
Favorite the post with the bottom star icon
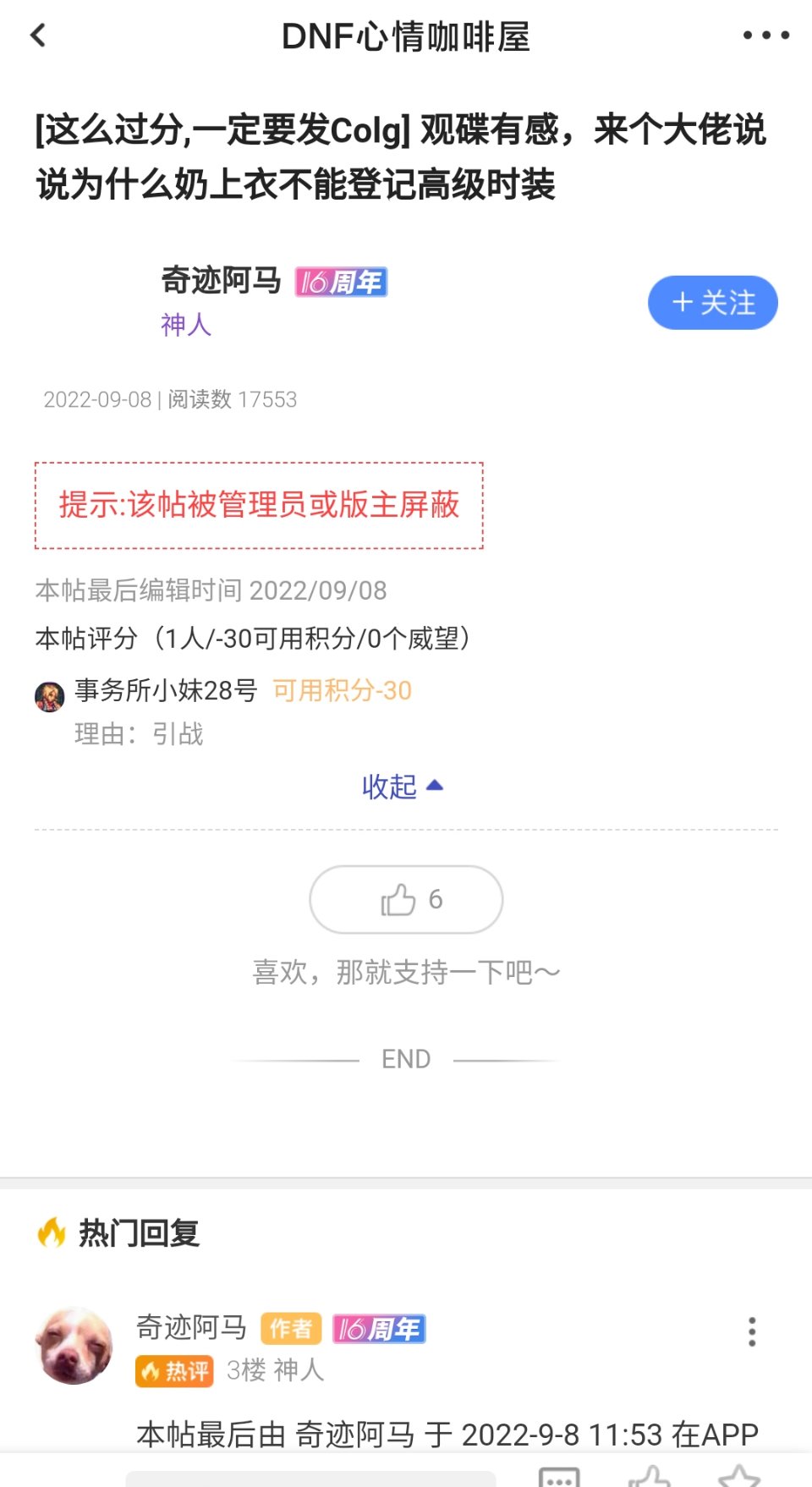739,1476
